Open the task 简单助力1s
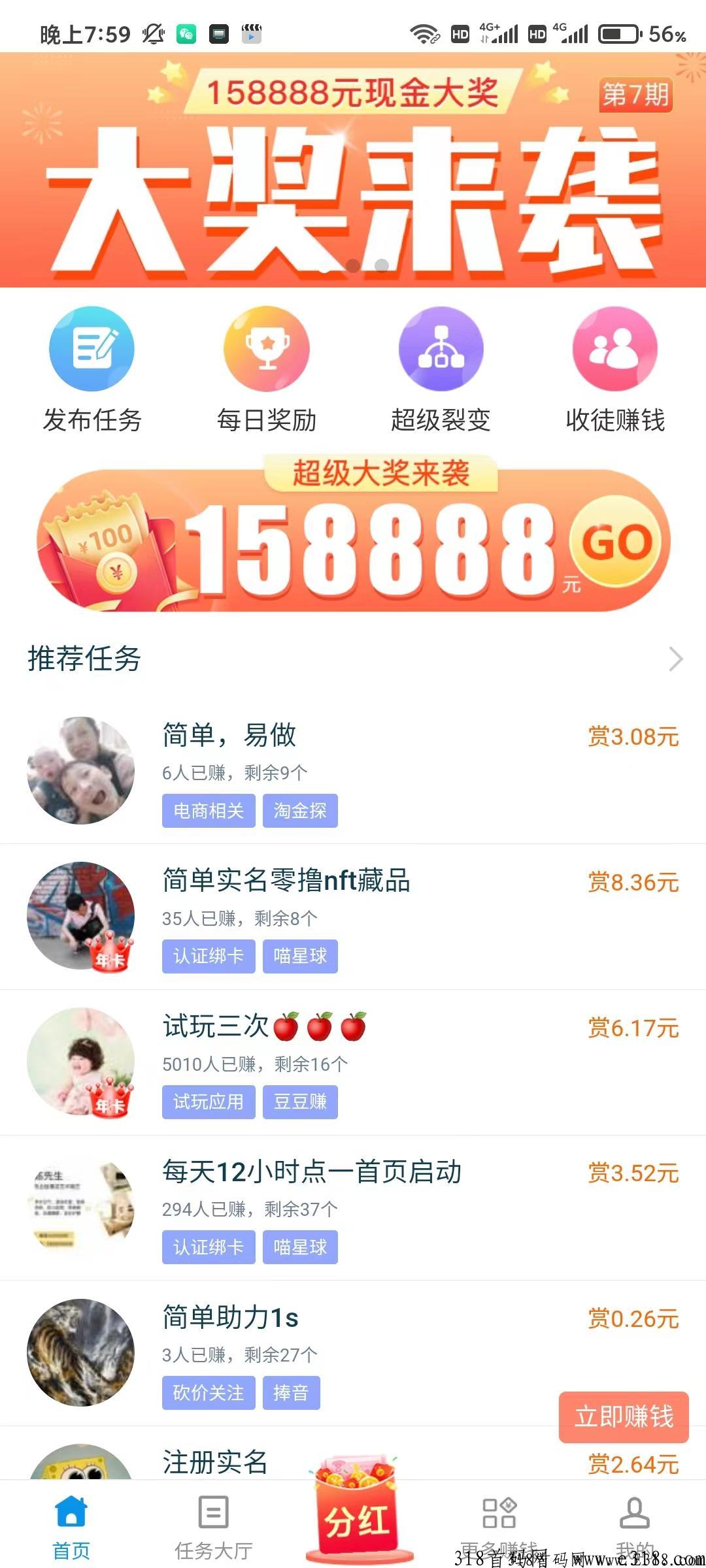Screen dimensions: 706x1568 coord(353,1354)
